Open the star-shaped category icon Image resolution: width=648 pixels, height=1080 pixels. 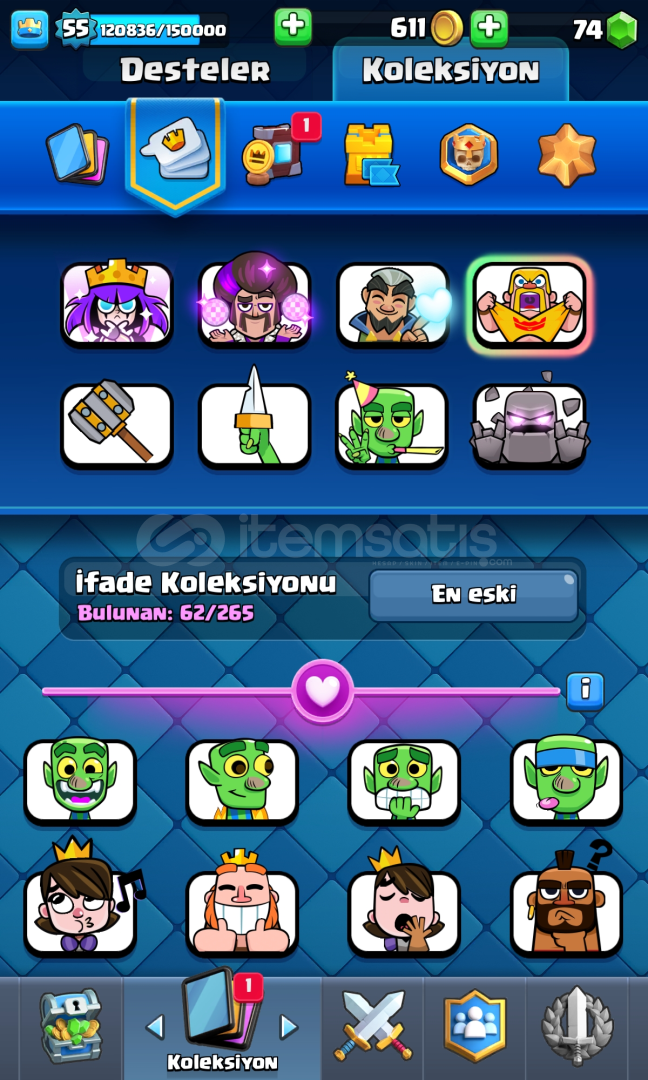point(567,155)
